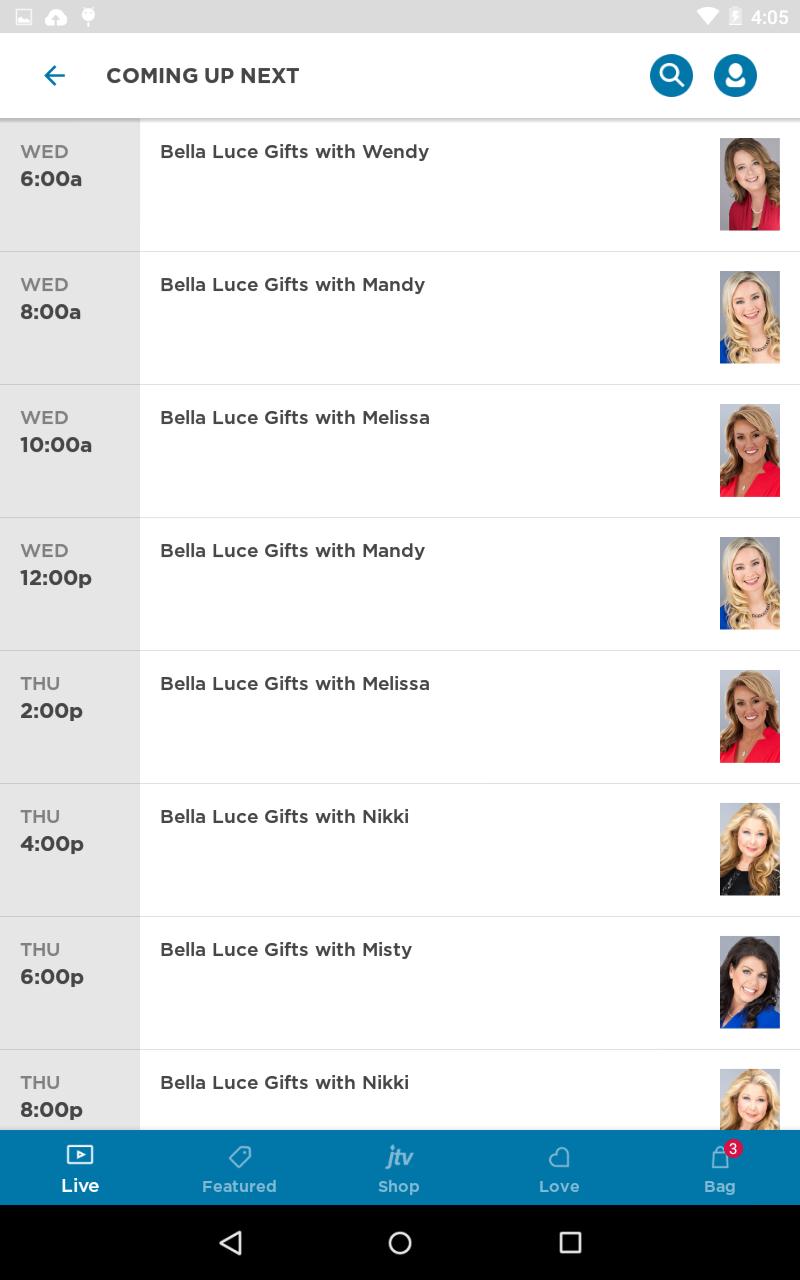Open the search icon
The width and height of the screenshot is (800, 1280).
(x=671, y=76)
